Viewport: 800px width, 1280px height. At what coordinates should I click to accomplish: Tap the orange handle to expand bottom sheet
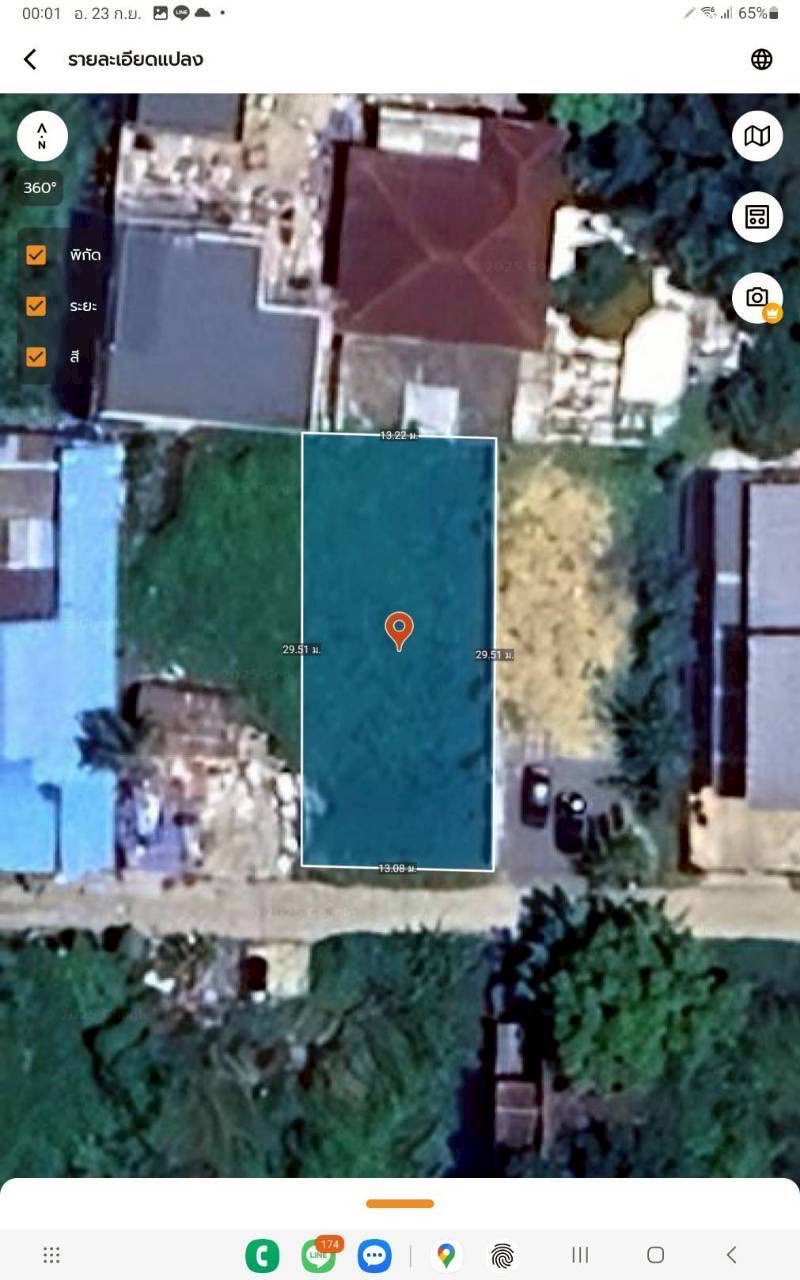400,1203
